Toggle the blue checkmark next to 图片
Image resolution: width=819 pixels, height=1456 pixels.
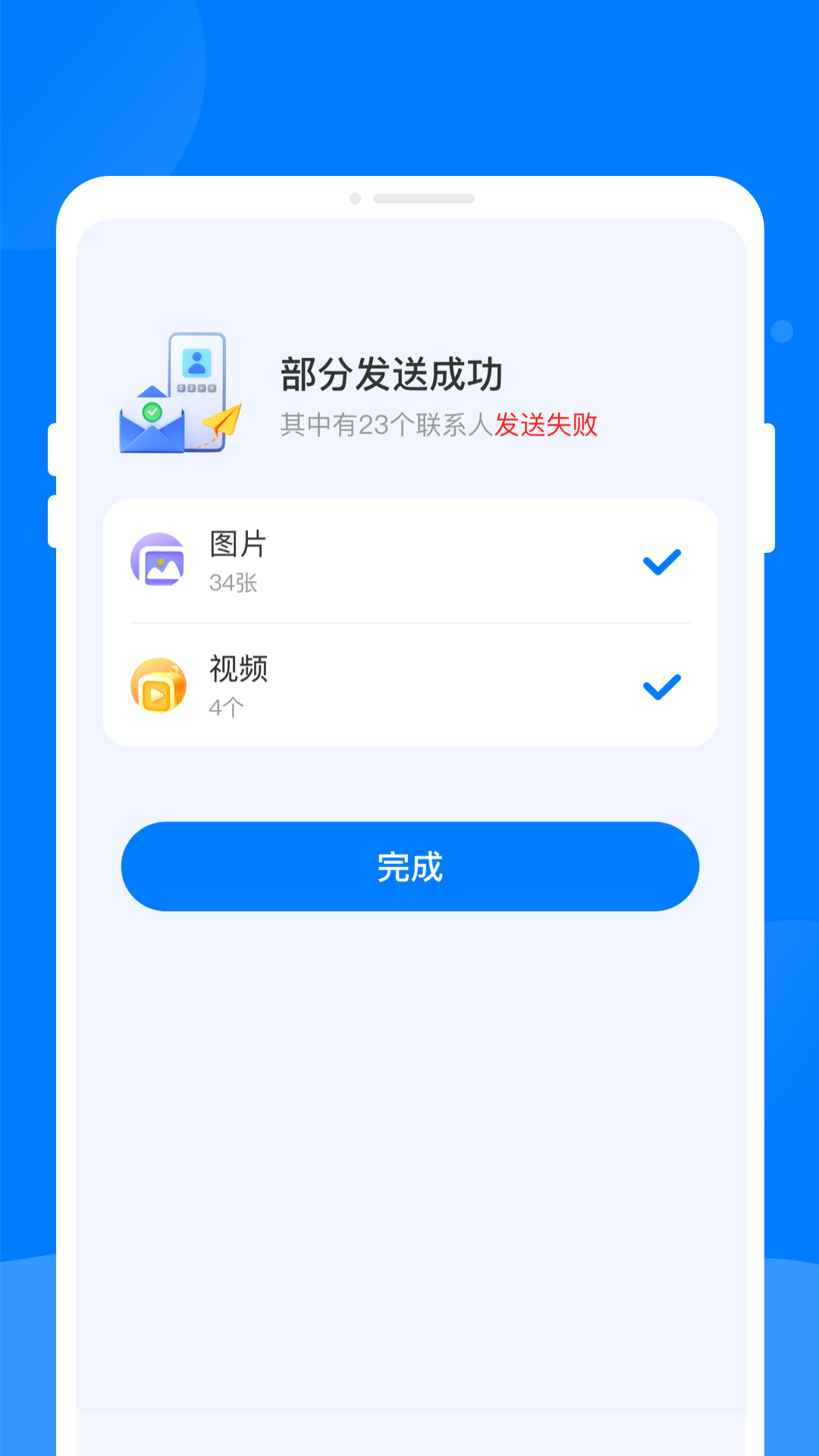[662, 561]
